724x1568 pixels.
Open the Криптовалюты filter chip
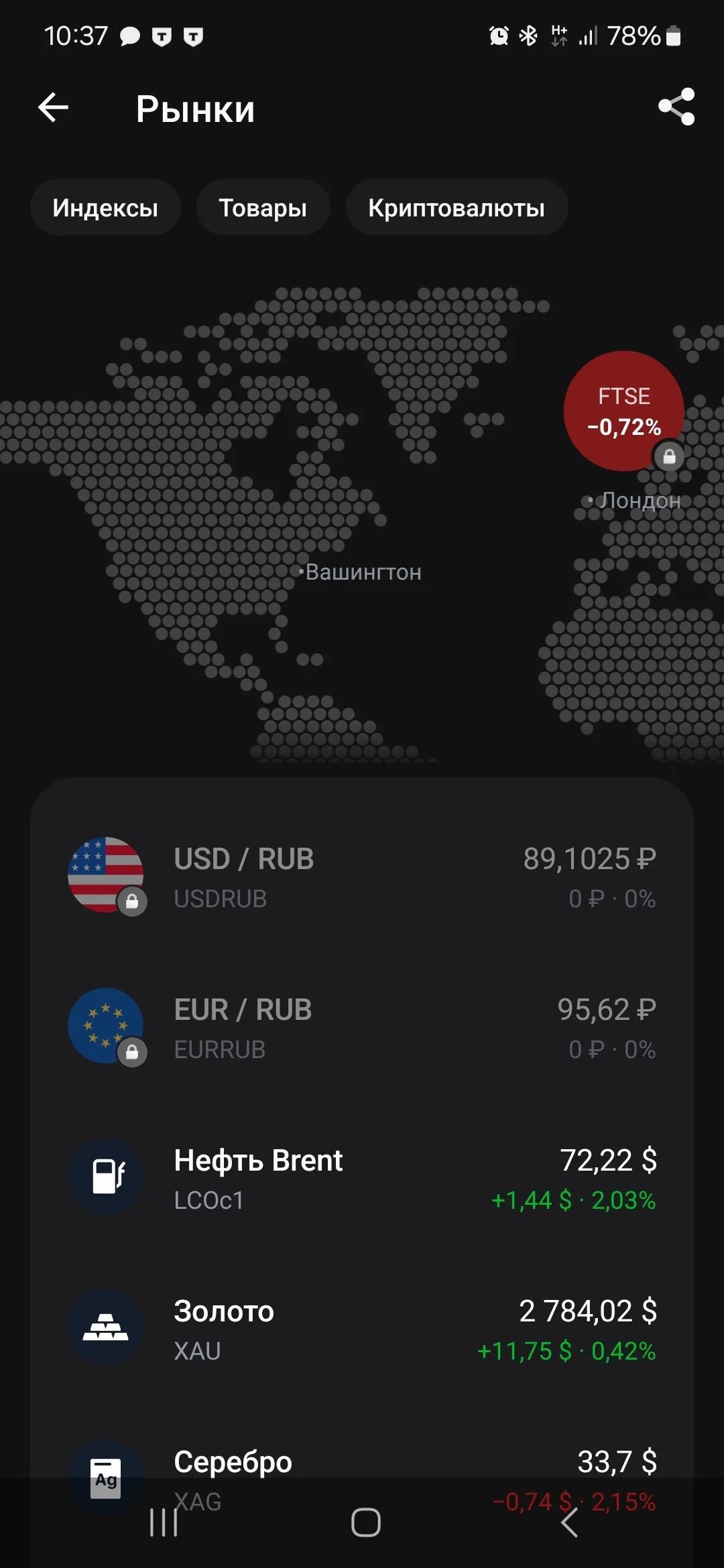click(x=457, y=208)
